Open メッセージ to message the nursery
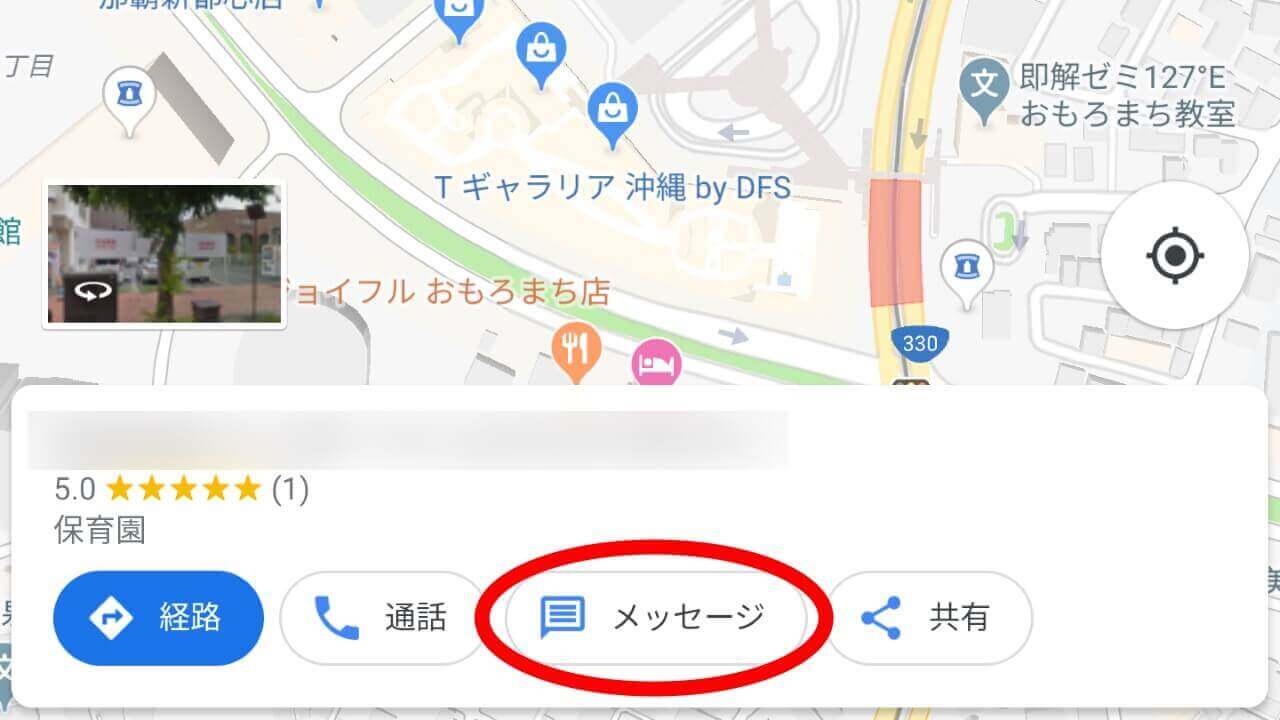Screen dimensions: 1280x720 (x=655, y=618)
